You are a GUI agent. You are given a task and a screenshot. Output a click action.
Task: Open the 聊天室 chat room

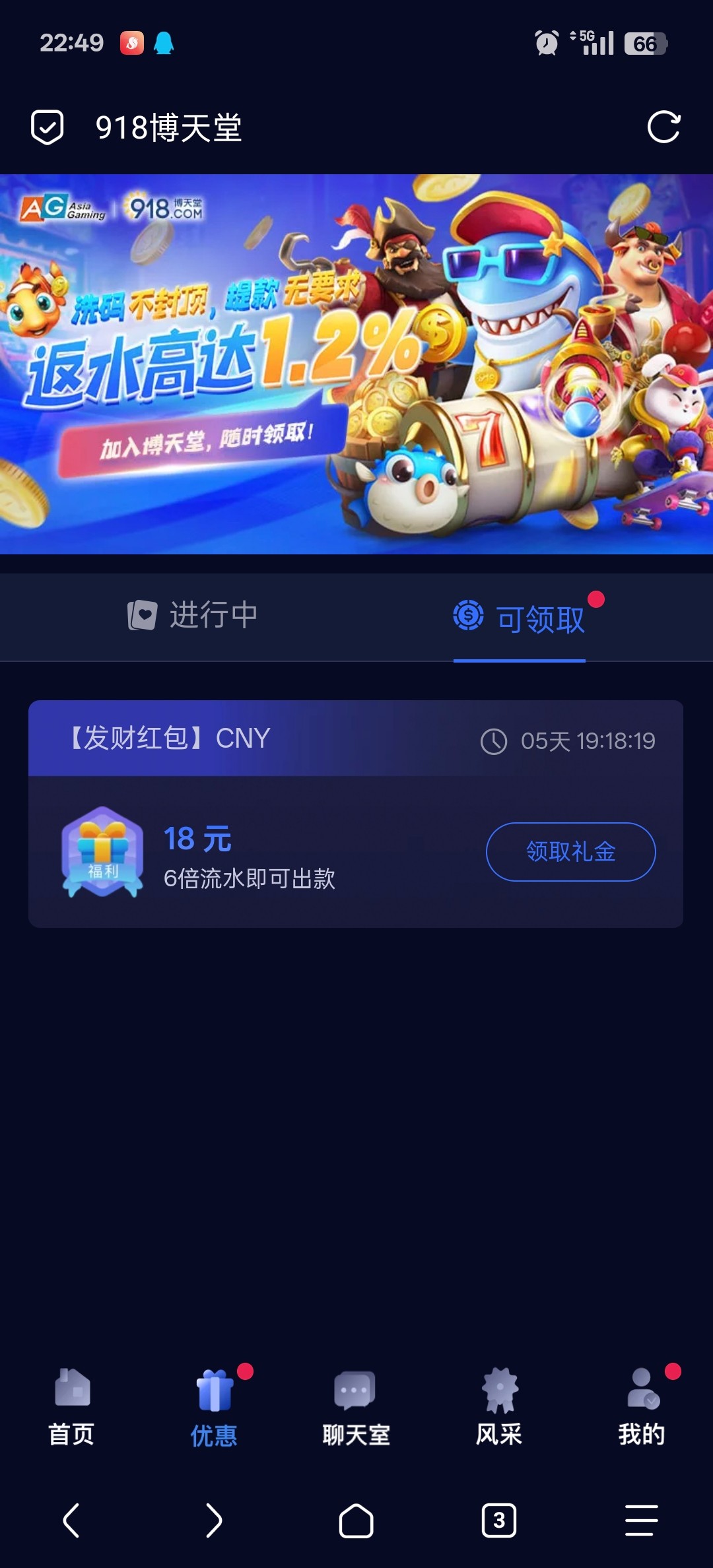tap(356, 1407)
